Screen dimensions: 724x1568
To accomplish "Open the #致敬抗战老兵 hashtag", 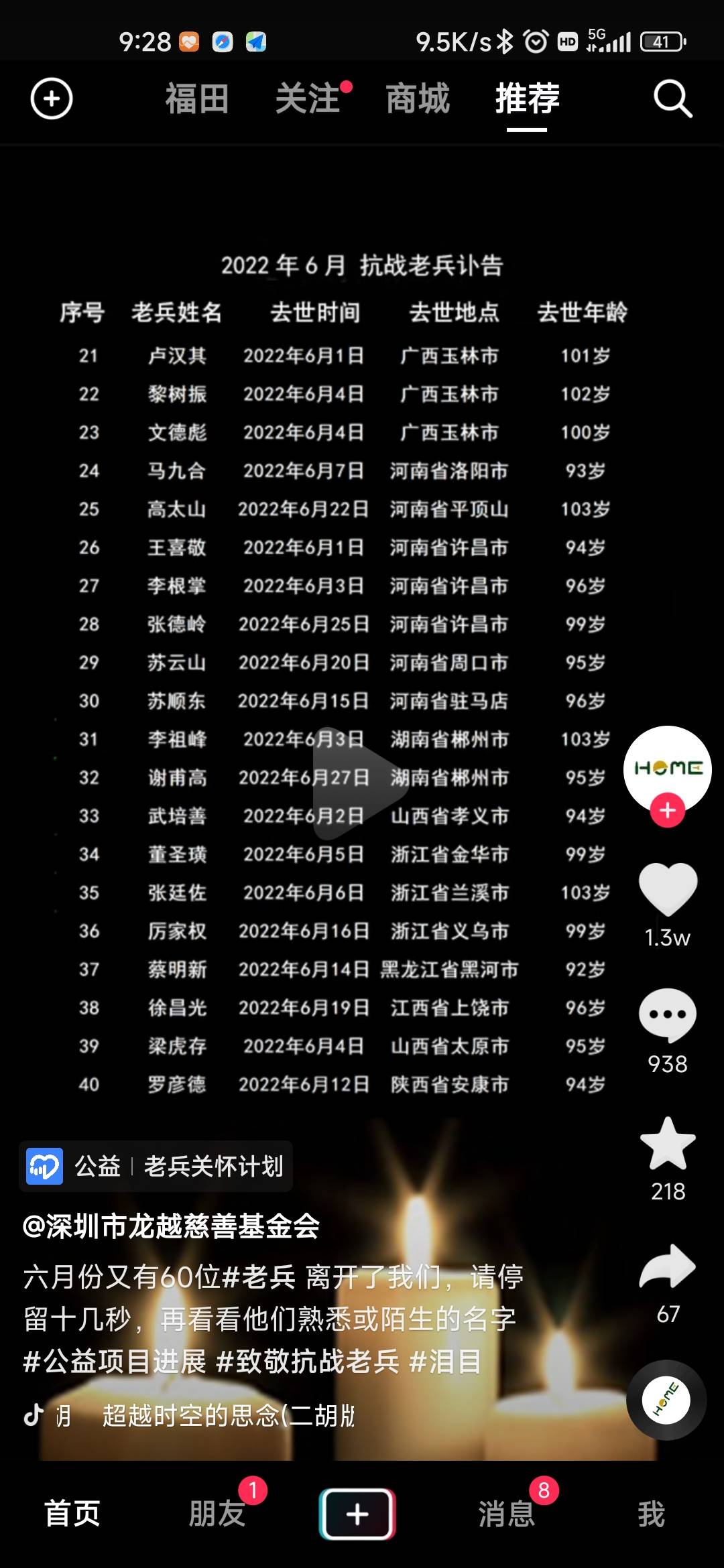I will [x=308, y=1362].
